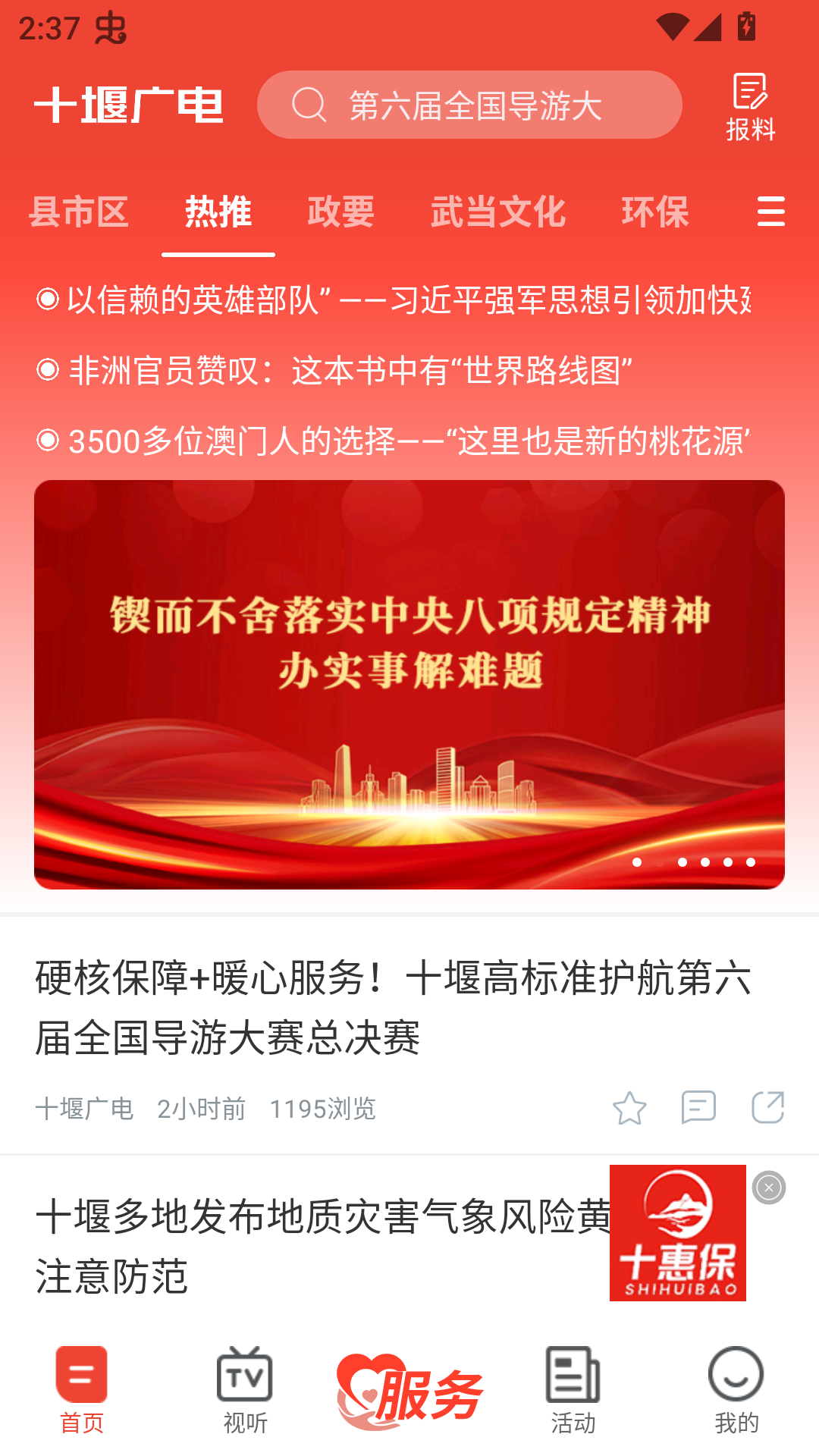
Task: Open comments on the 护航 article
Action: 698,1108
